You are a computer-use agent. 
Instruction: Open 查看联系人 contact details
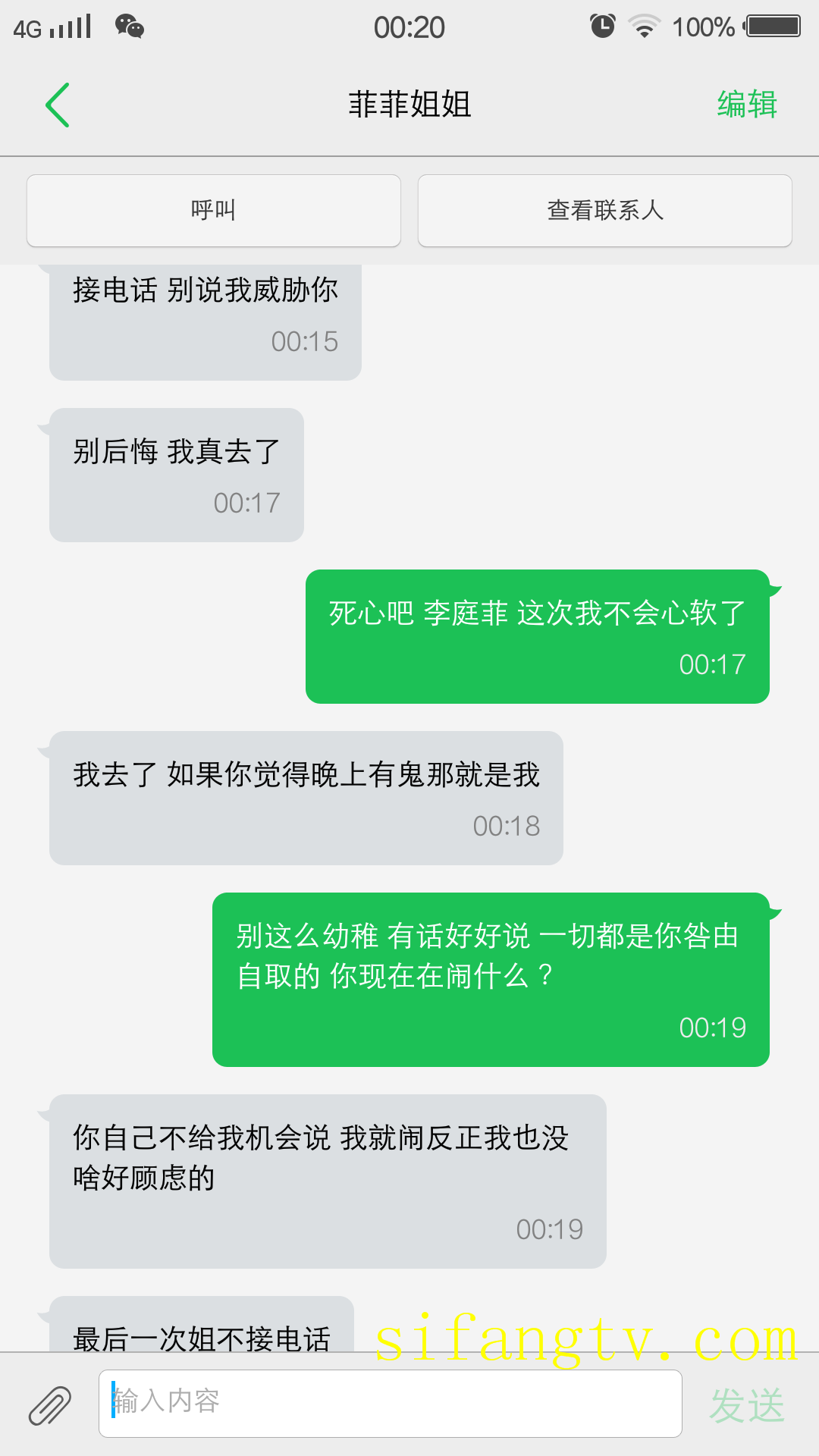(604, 210)
